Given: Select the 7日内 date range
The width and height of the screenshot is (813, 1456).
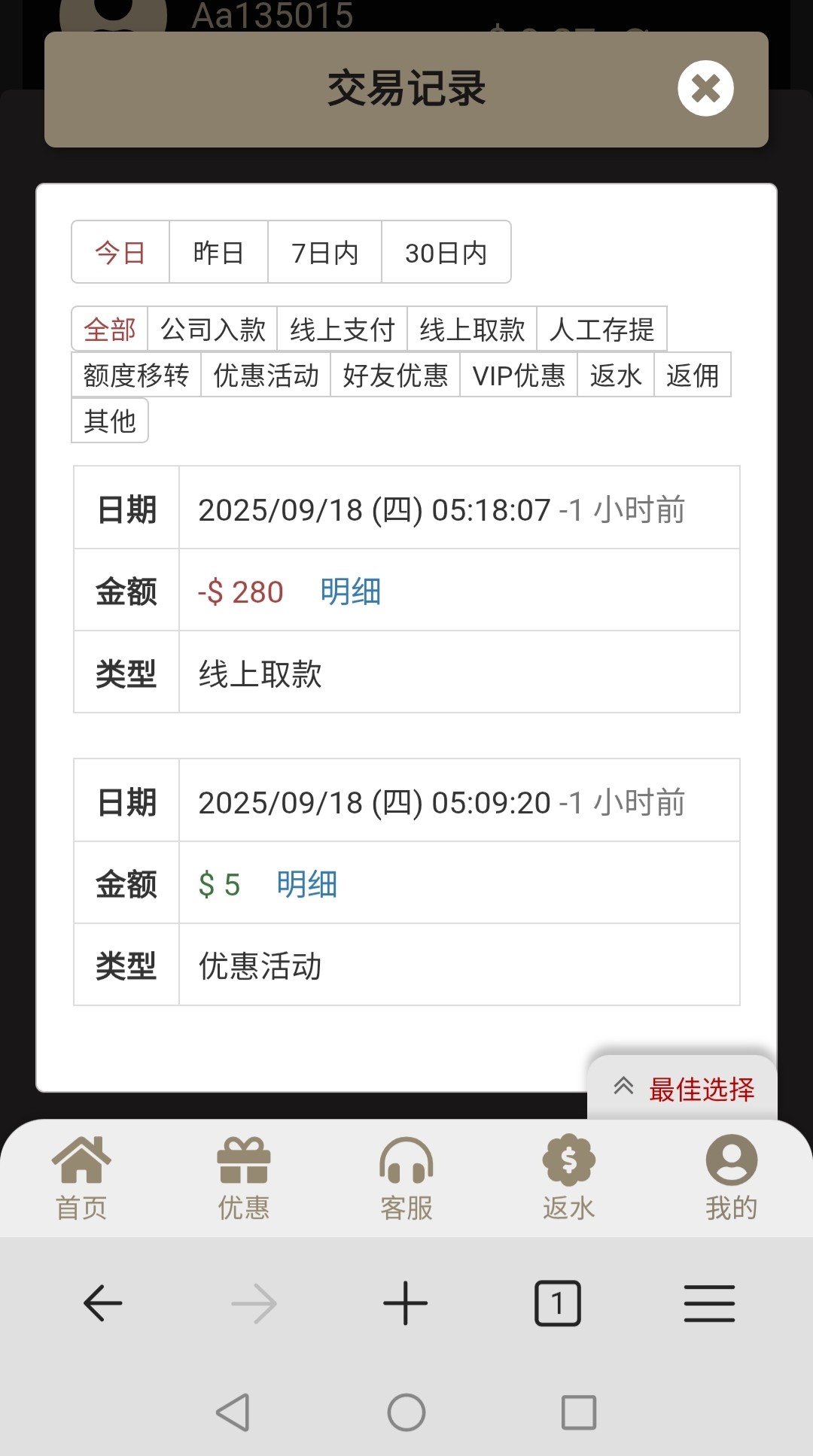Looking at the screenshot, I should coord(324,253).
